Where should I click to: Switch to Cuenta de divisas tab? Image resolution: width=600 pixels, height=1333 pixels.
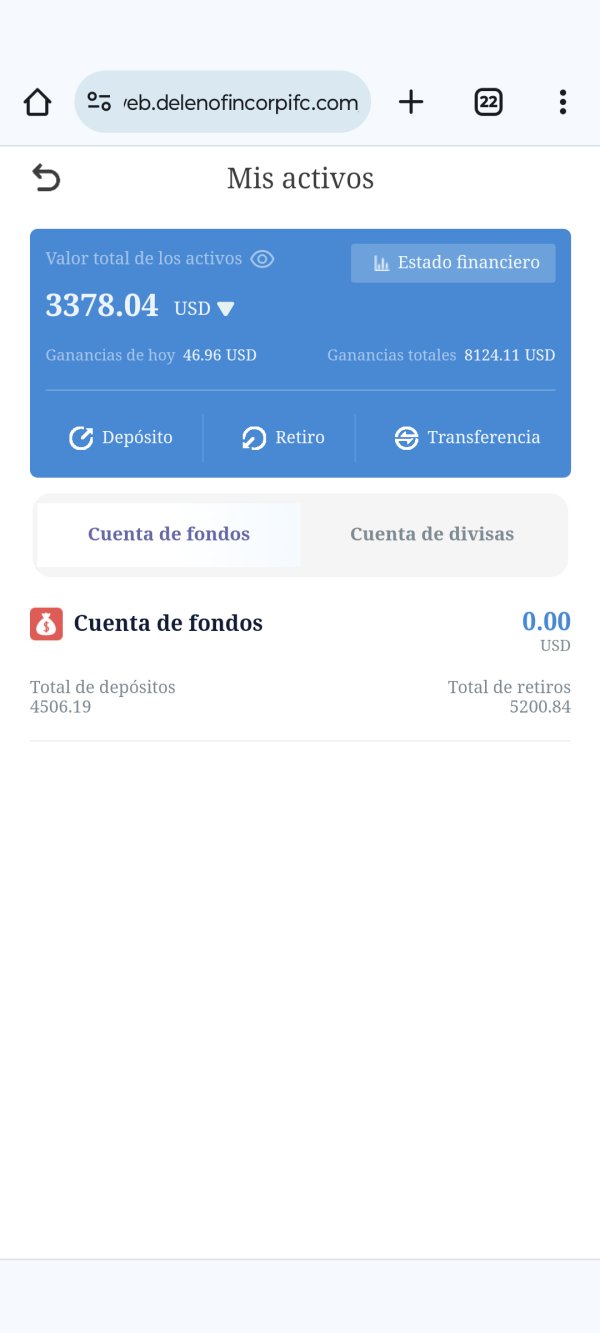click(x=432, y=535)
